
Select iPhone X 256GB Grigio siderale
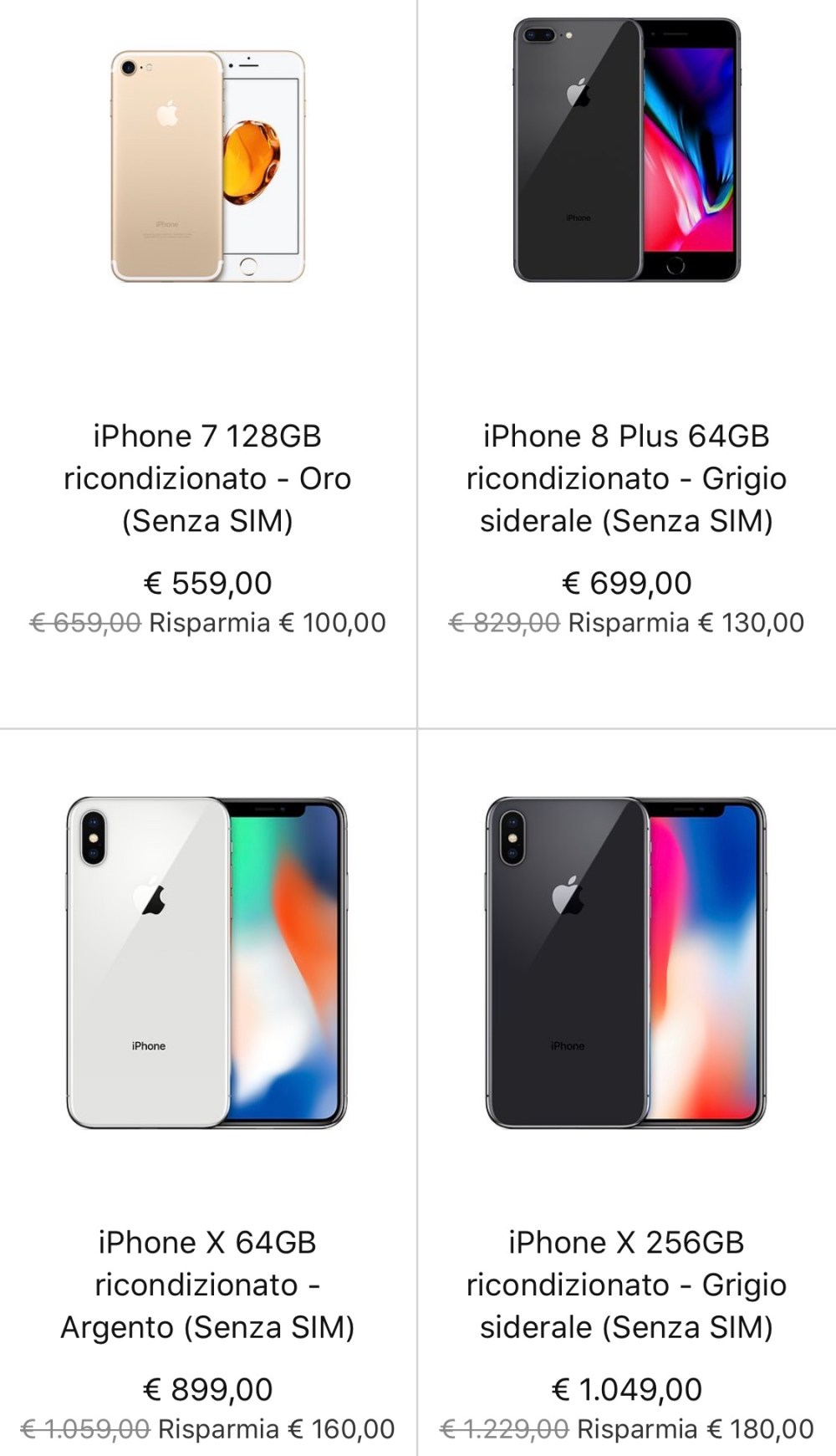(x=626, y=1284)
